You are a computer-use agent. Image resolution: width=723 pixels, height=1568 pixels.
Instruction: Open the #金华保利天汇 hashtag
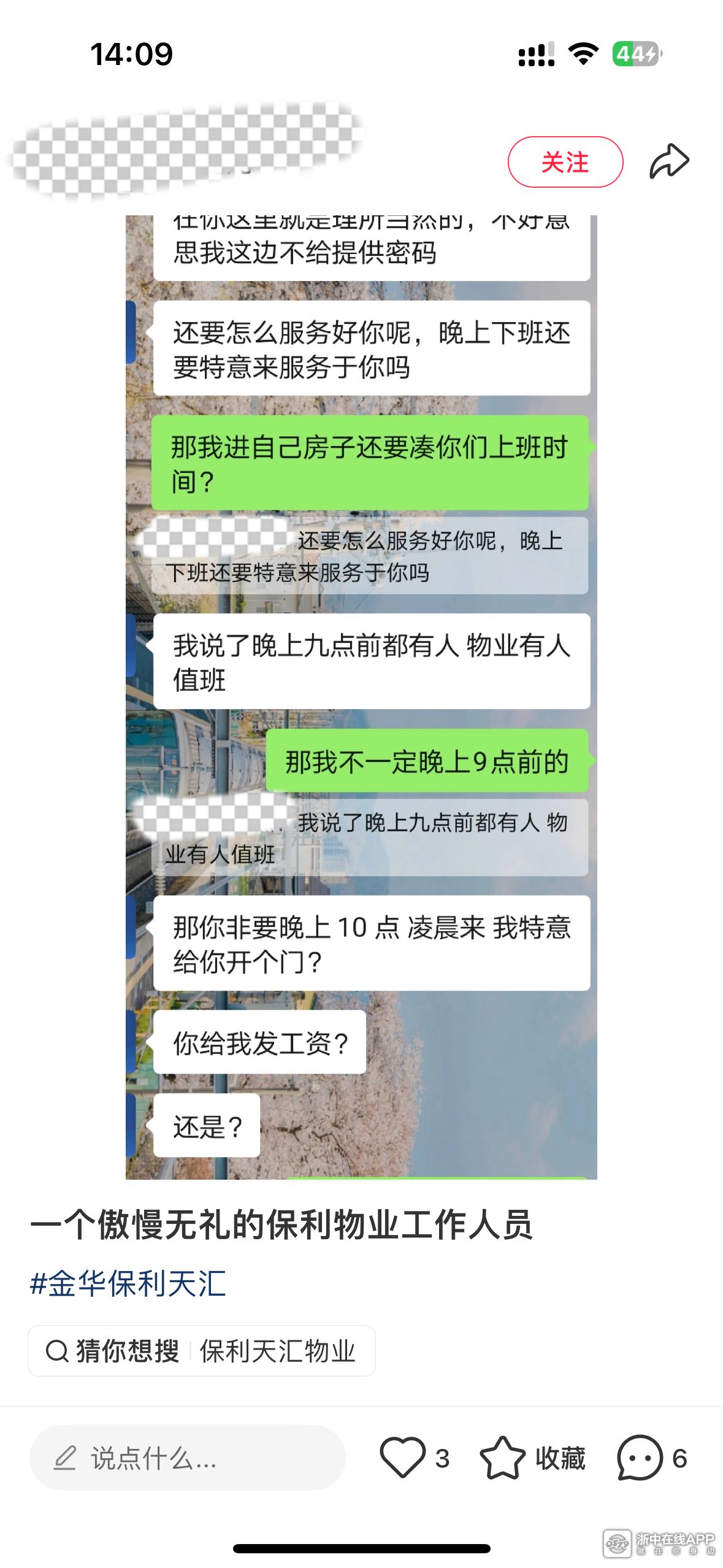pyautogui.click(x=128, y=1283)
